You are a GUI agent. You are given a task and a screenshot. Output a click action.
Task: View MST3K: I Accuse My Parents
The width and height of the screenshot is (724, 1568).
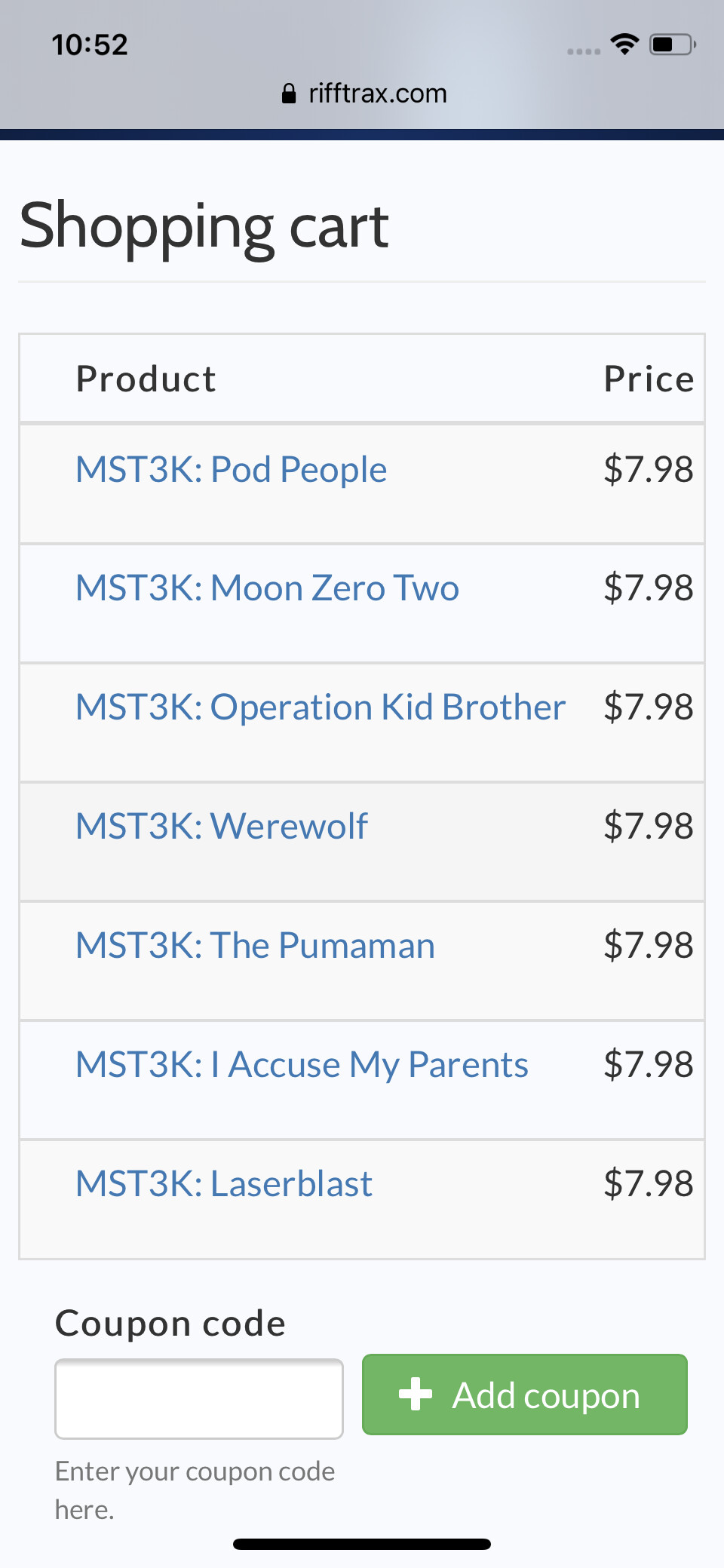point(302,1065)
